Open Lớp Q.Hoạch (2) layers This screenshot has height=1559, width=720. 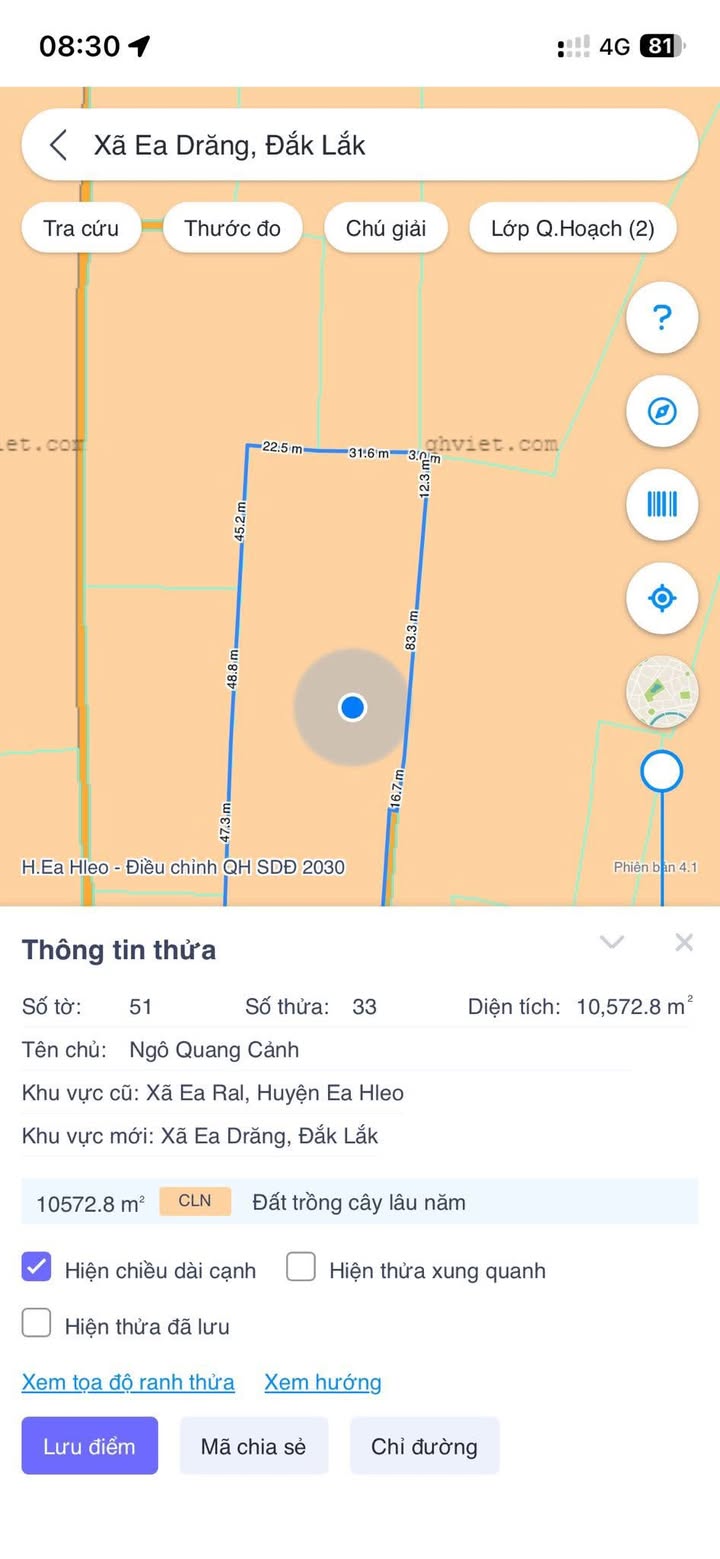click(x=572, y=228)
